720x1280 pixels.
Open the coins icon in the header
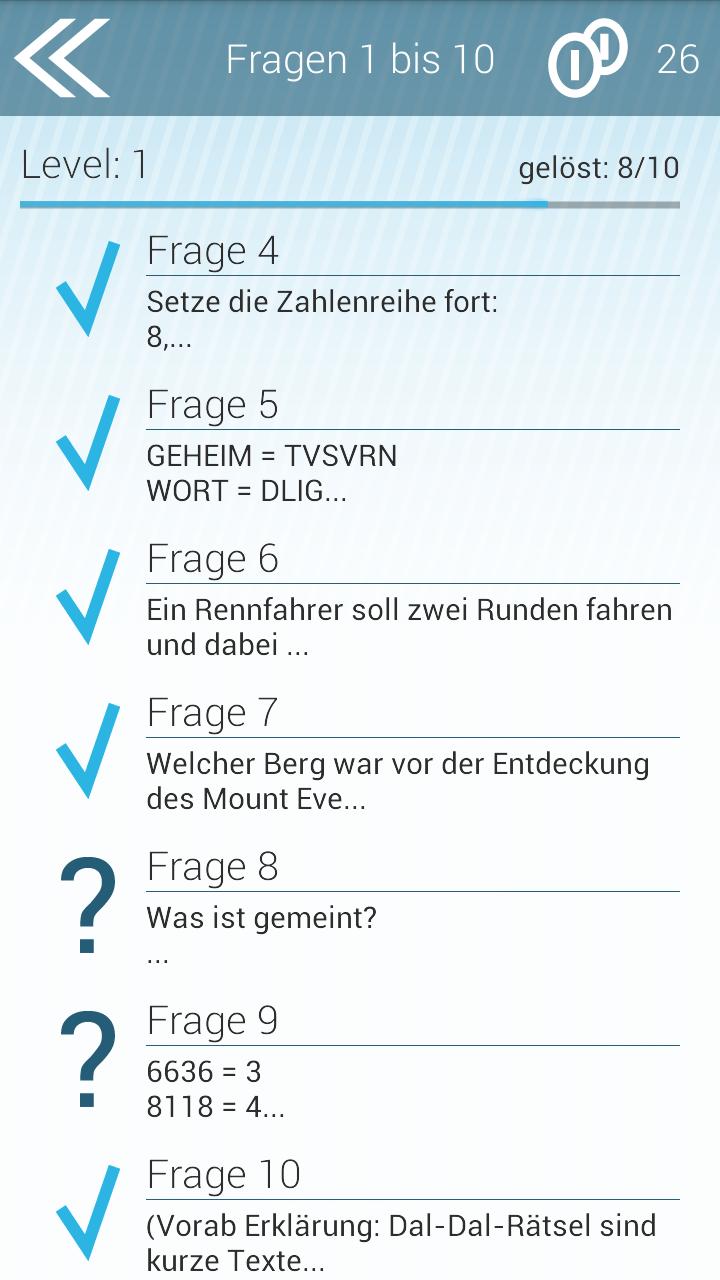(x=587, y=58)
